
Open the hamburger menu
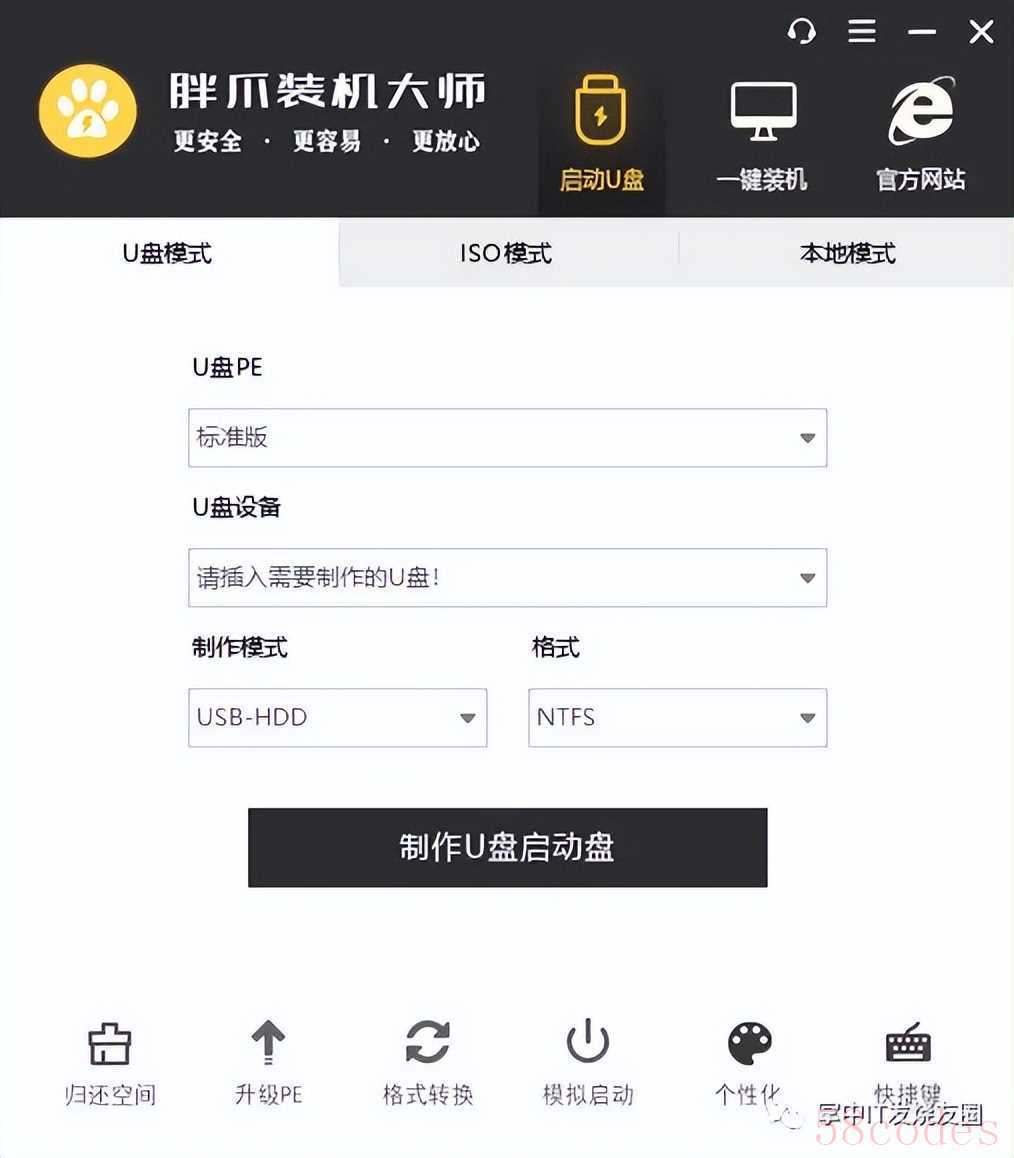pyautogui.click(x=861, y=32)
